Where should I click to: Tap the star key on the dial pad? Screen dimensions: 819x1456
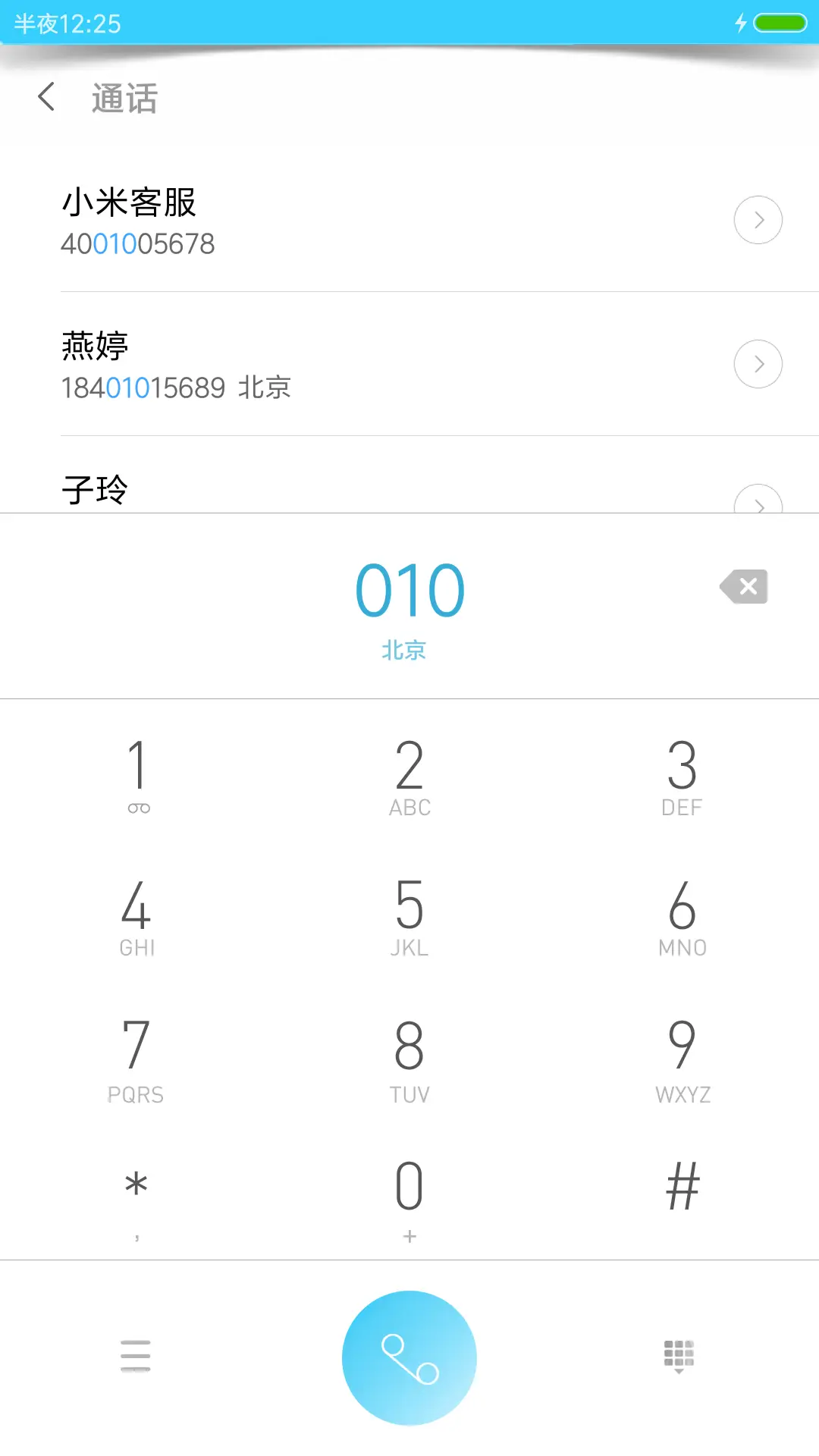point(136,1187)
